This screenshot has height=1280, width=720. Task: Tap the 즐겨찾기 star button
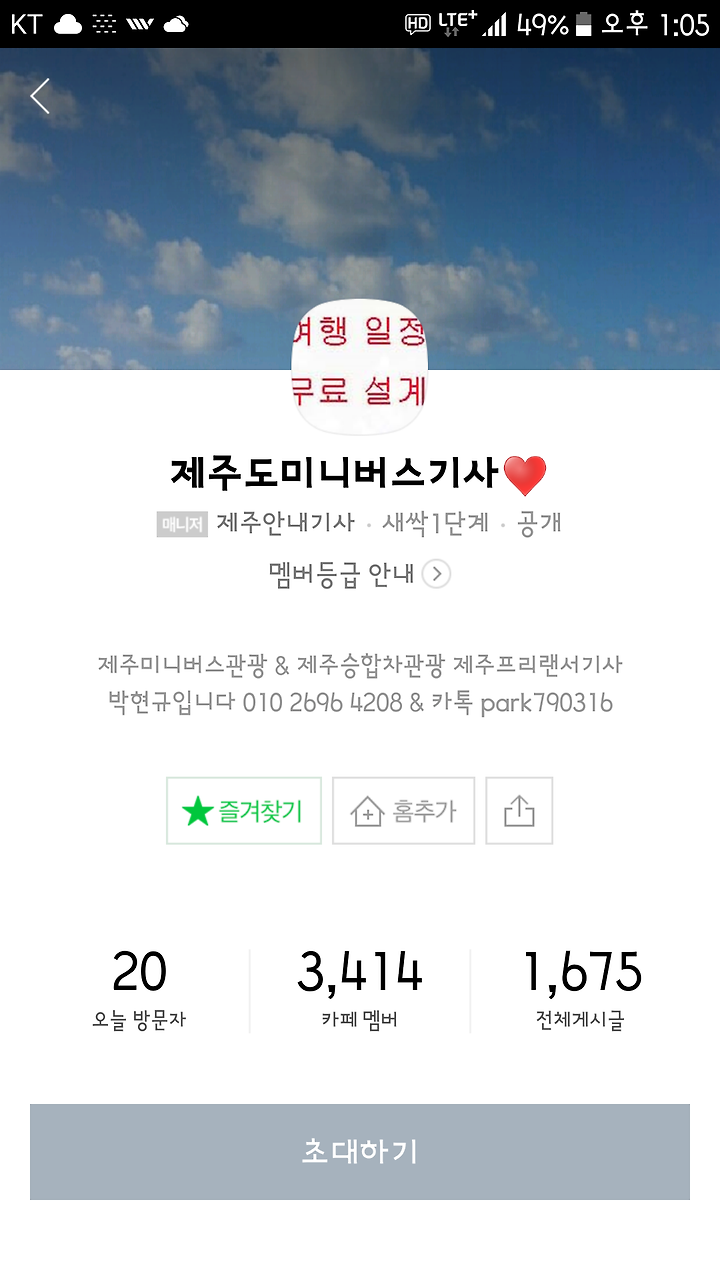click(x=244, y=811)
